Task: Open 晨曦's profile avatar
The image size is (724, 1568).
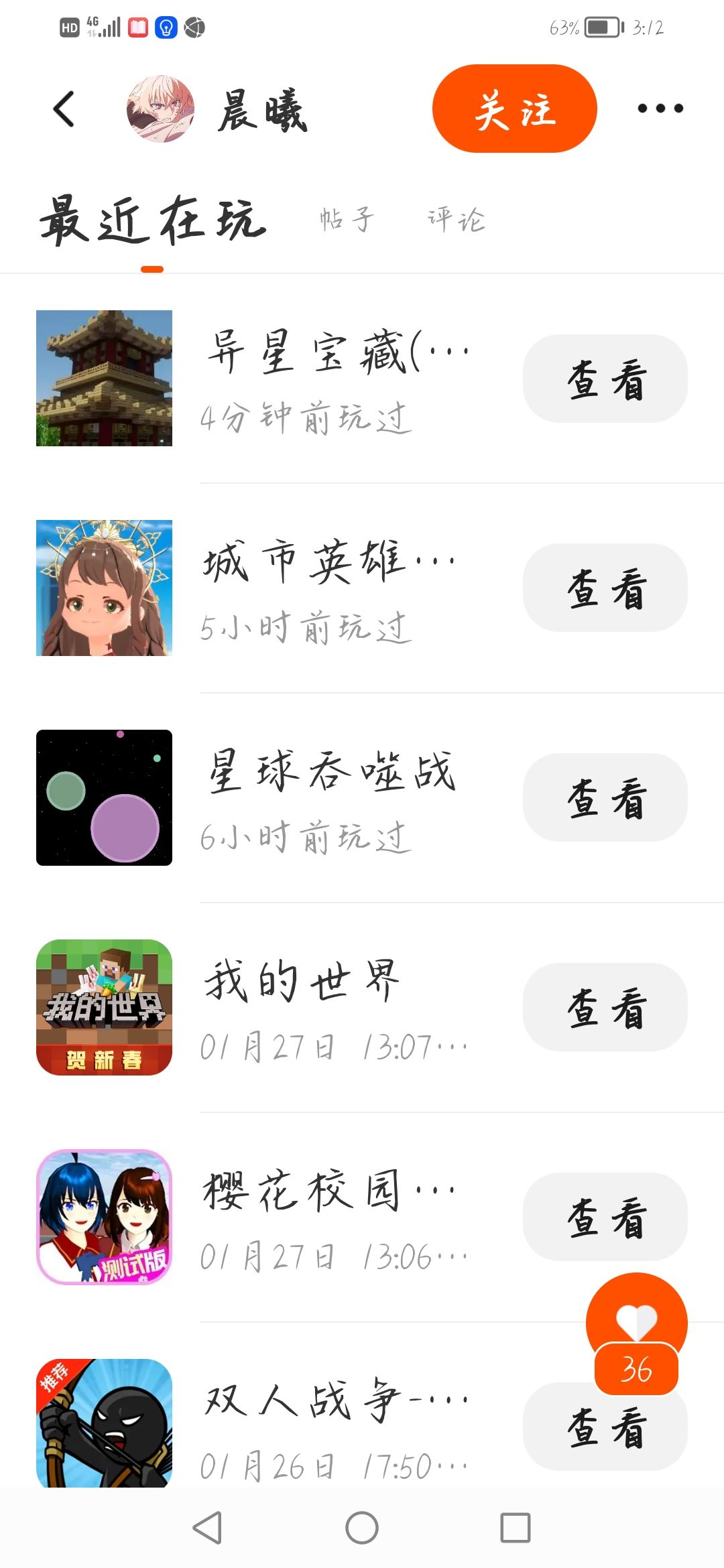Action: 160,109
